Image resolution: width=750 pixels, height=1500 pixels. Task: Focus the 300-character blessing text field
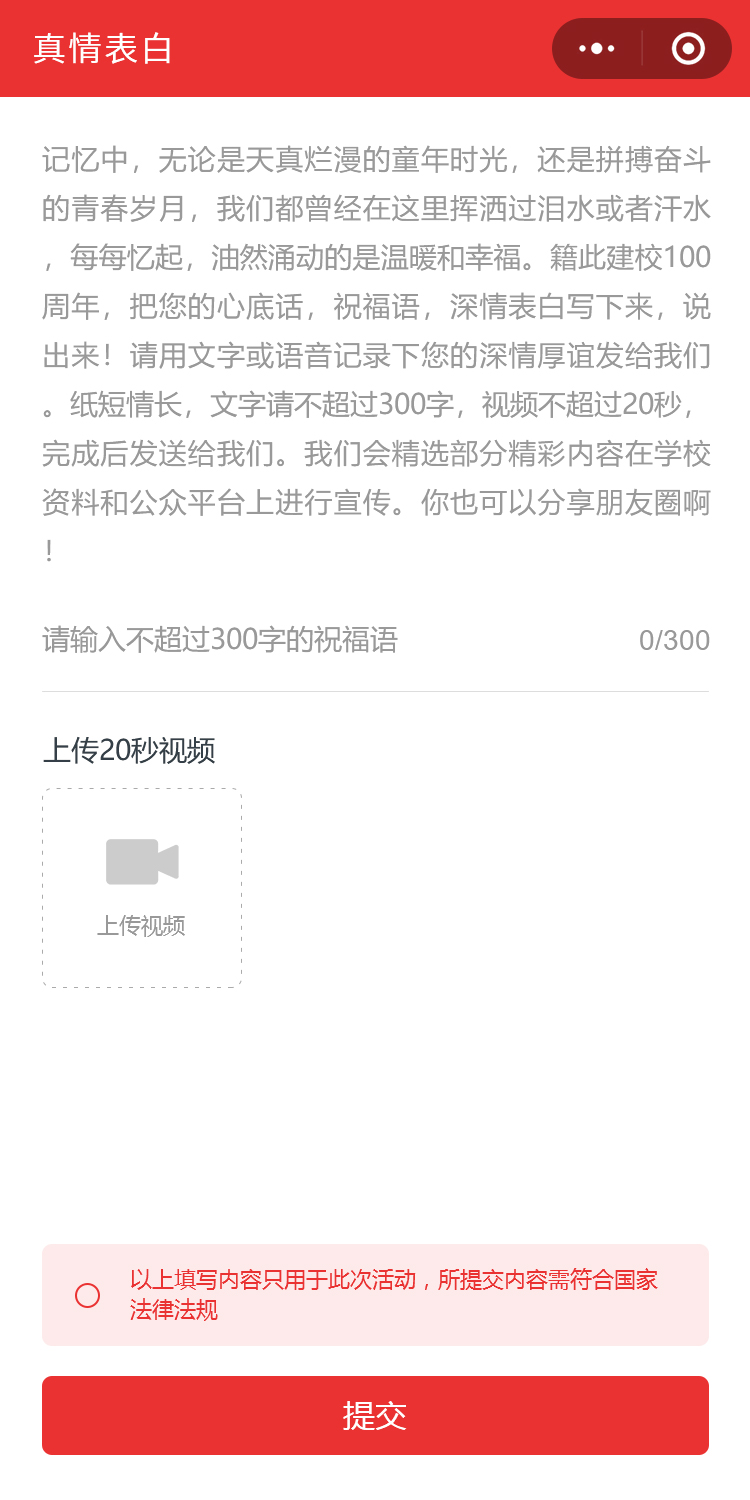pyautogui.click(x=330, y=640)
